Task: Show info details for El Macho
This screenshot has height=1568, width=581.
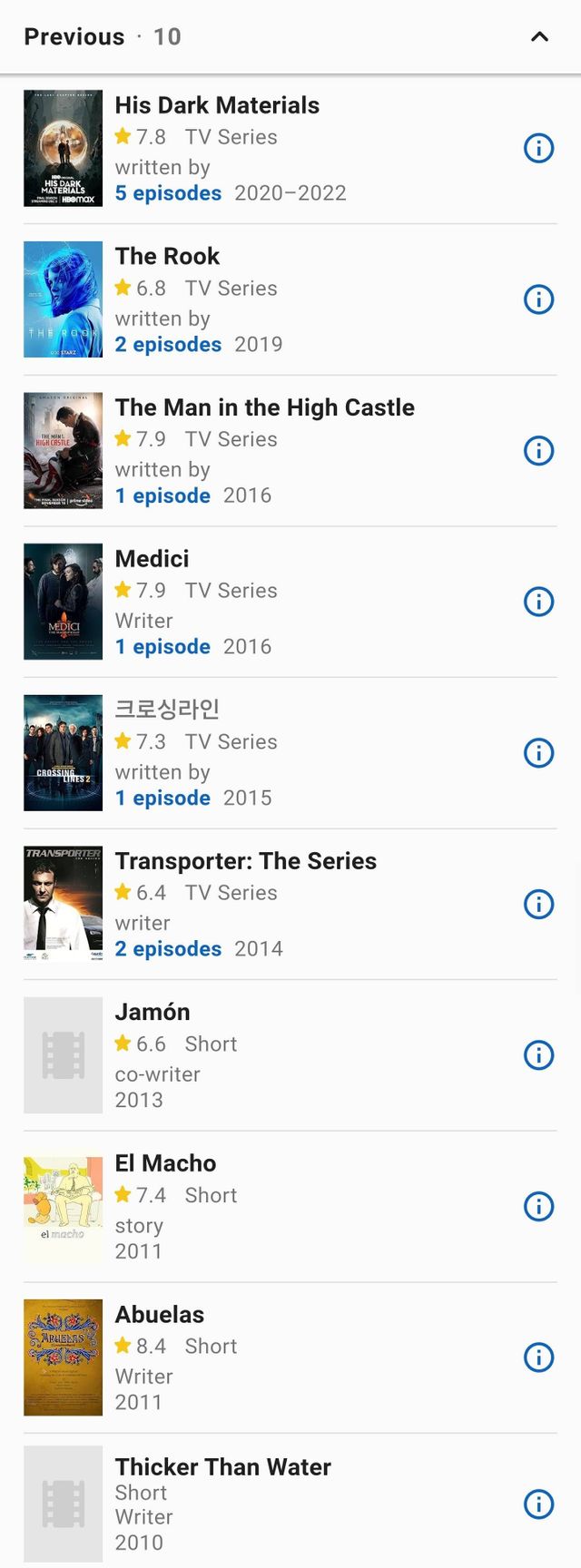Action: (x=538, y=1206)
